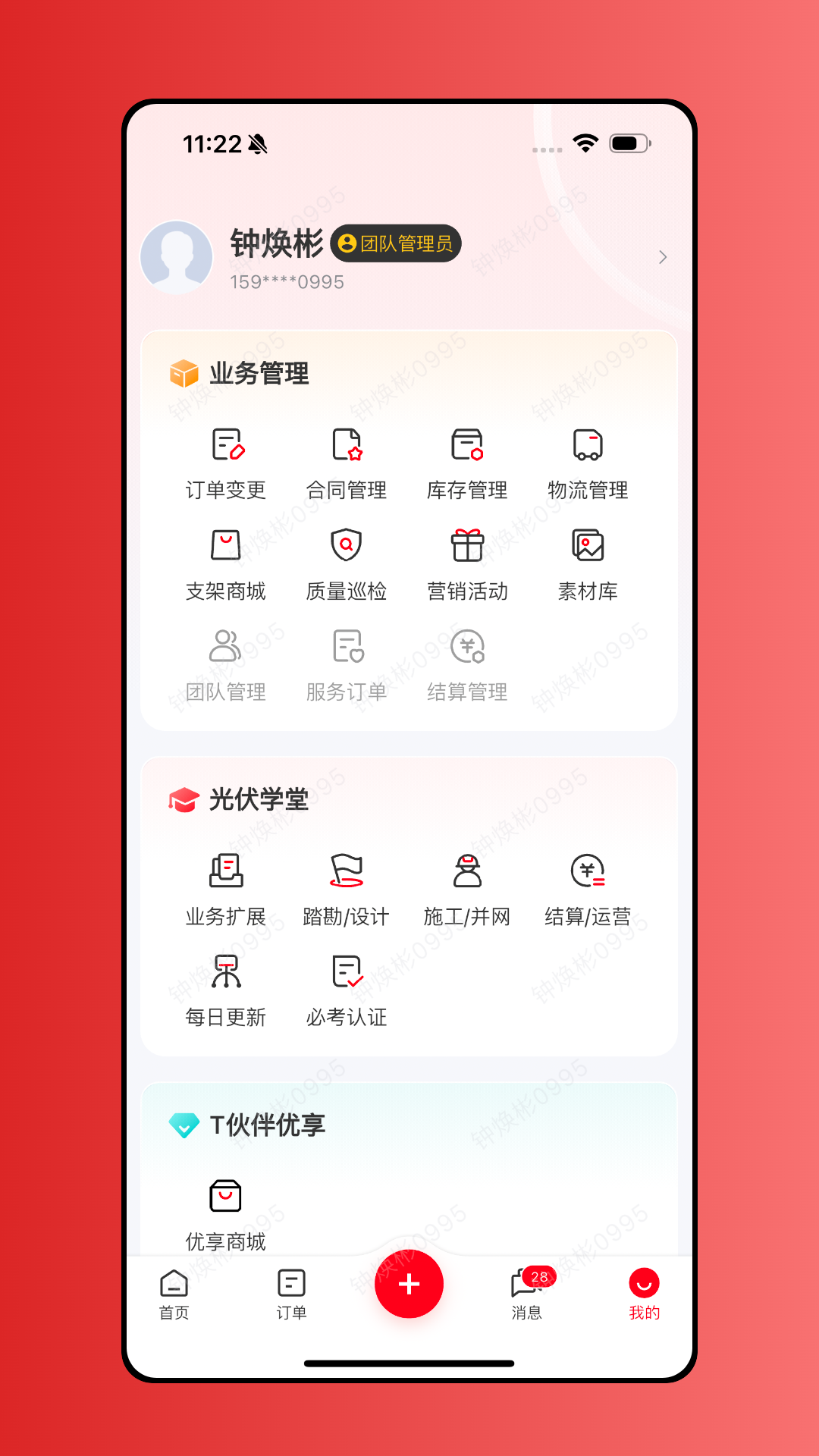Switch to the 订单 tab
The image size is (819, 1456).
[x=292, y=1294]
